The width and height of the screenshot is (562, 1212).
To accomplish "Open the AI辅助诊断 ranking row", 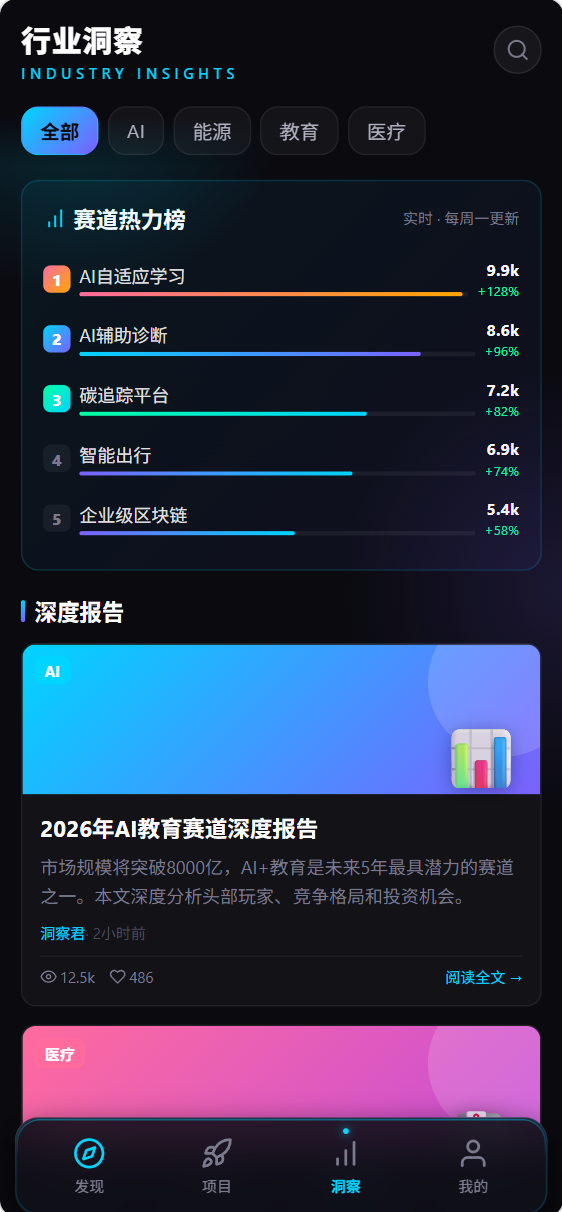I will [281, 340].
